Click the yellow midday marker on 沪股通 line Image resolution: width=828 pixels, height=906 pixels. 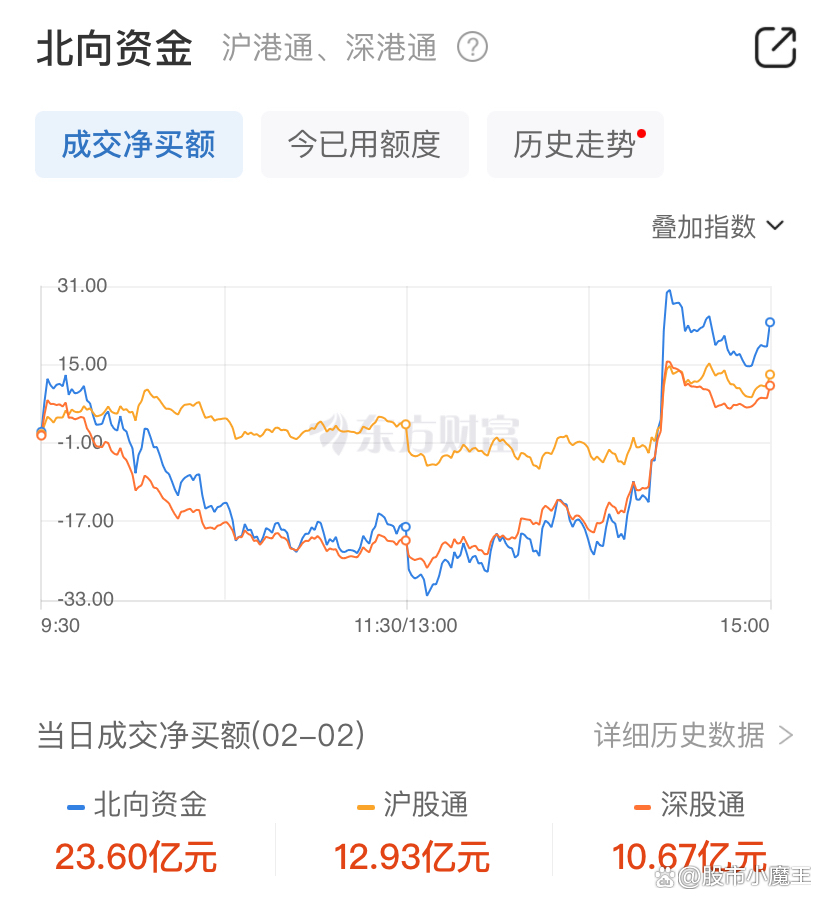click(x=405, y=424)
